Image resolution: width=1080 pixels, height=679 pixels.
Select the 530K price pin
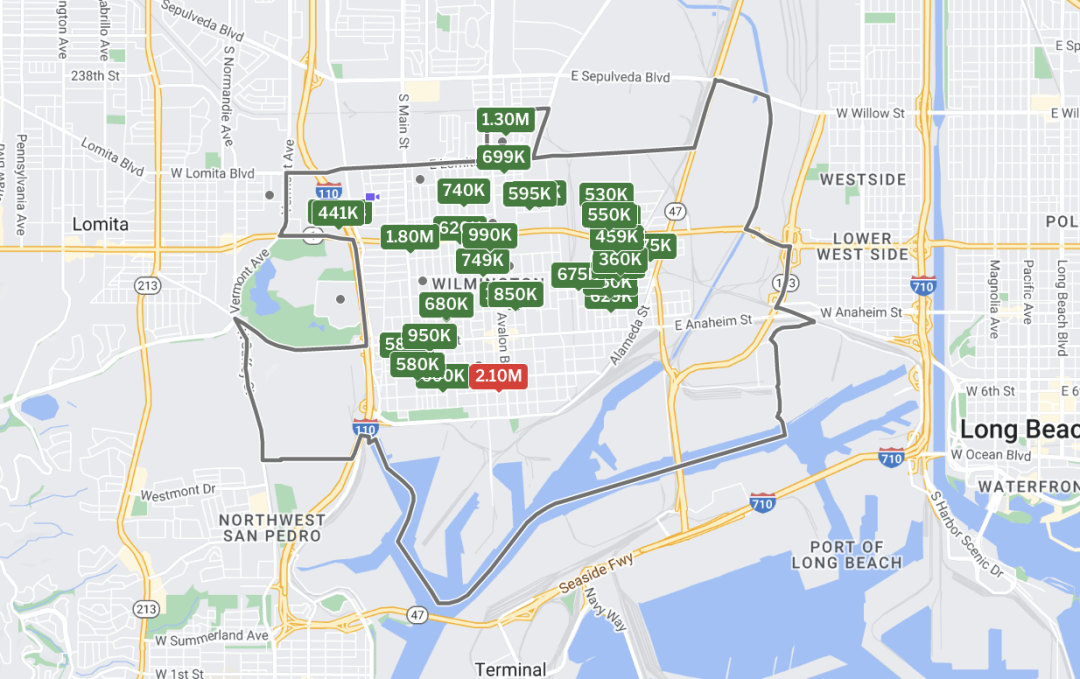click(606, 195)
